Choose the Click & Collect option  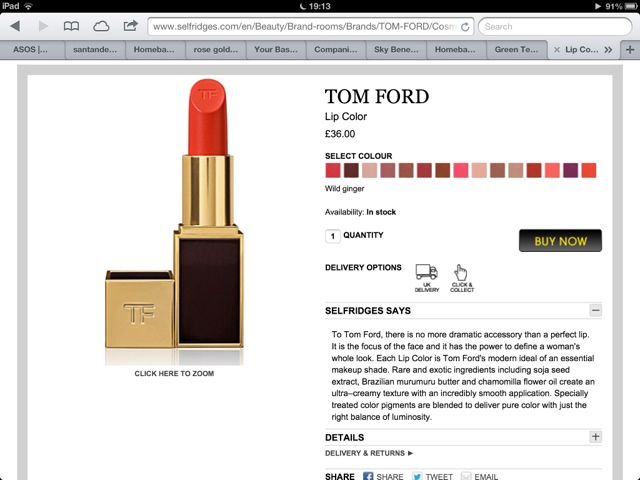pos(461,276)
